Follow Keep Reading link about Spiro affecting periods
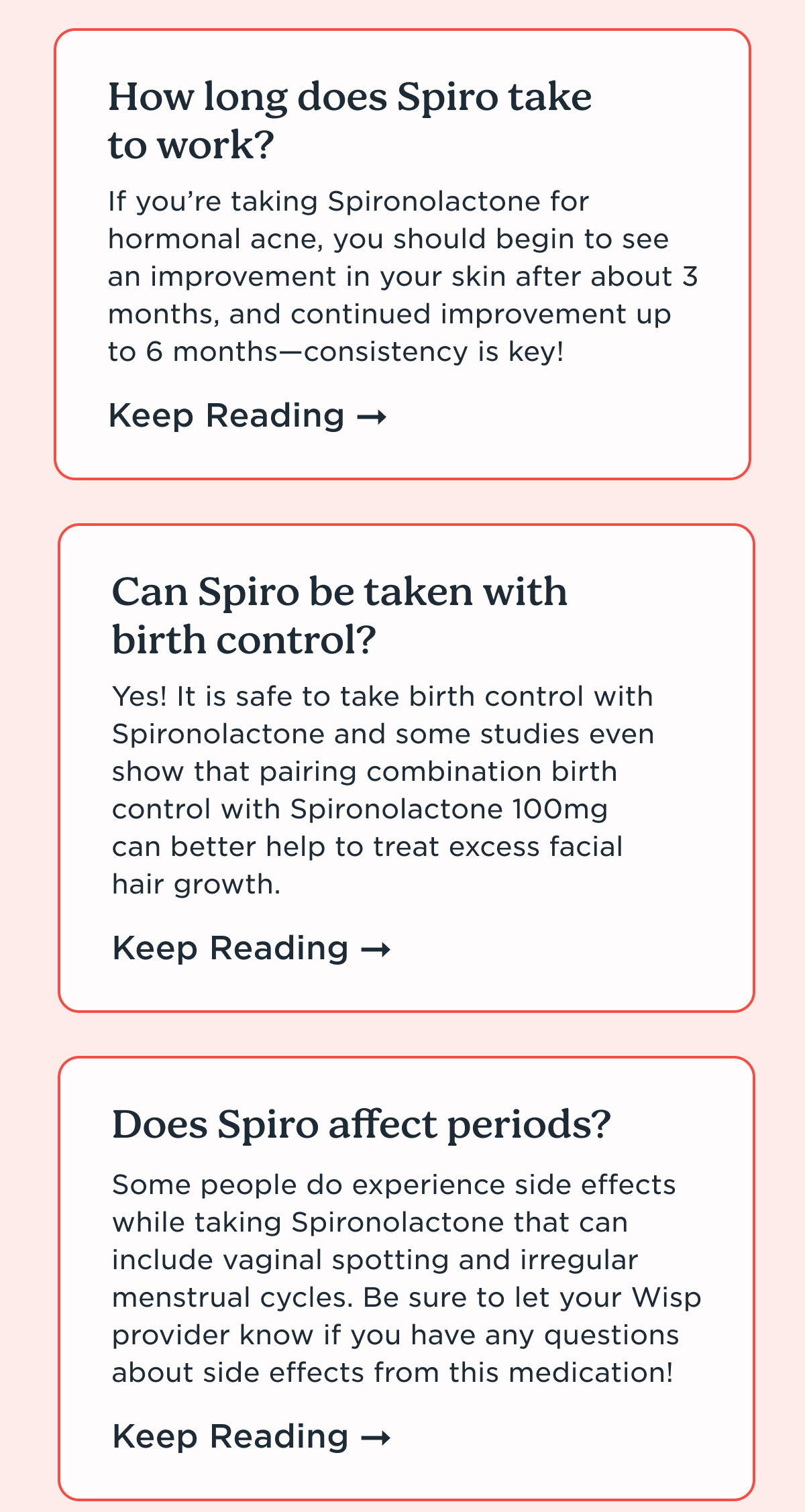The width and height of the screenshot is (805, 1512). point(251,1437)
